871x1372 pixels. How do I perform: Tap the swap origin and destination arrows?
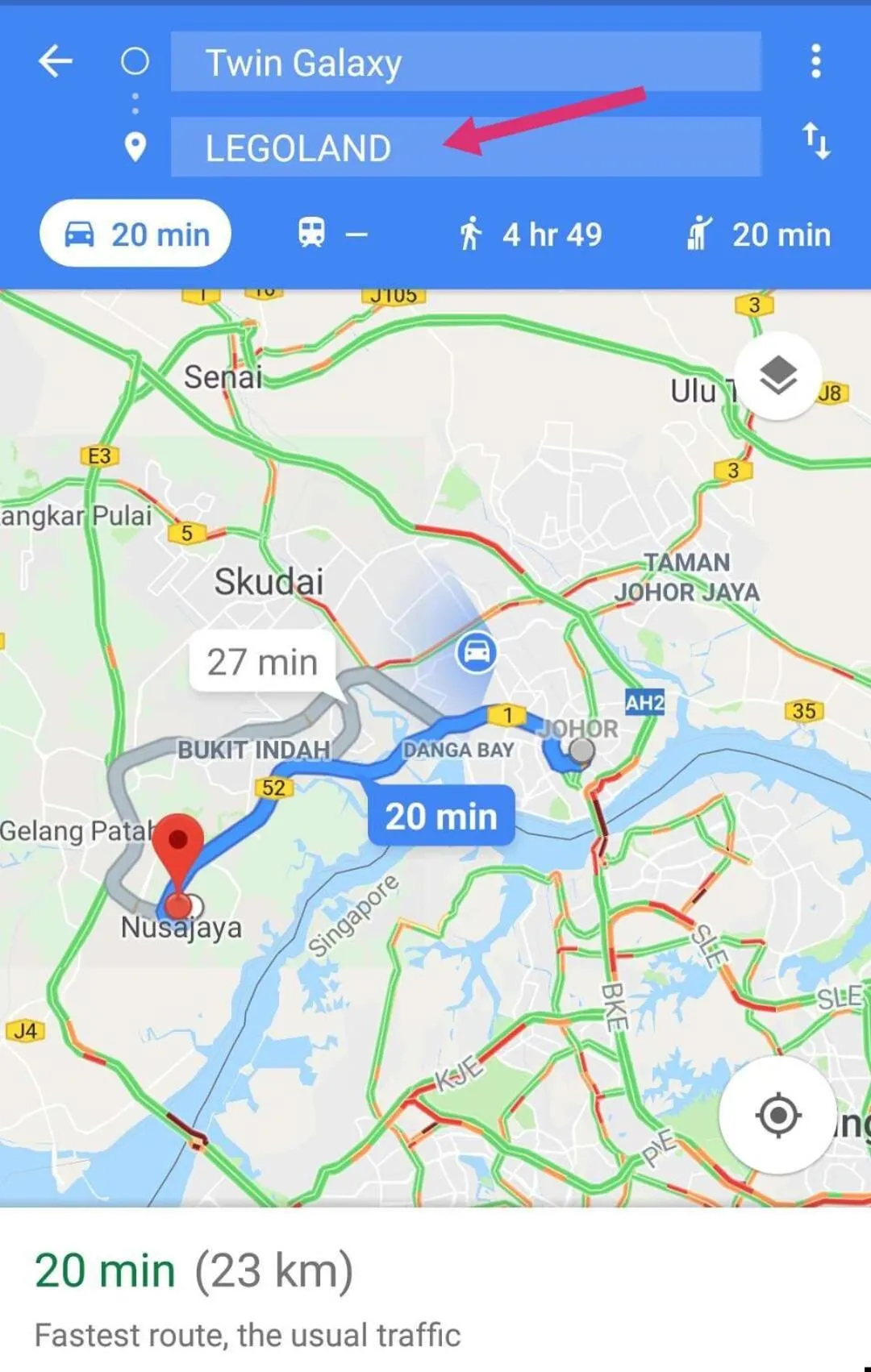click(817, 140)
